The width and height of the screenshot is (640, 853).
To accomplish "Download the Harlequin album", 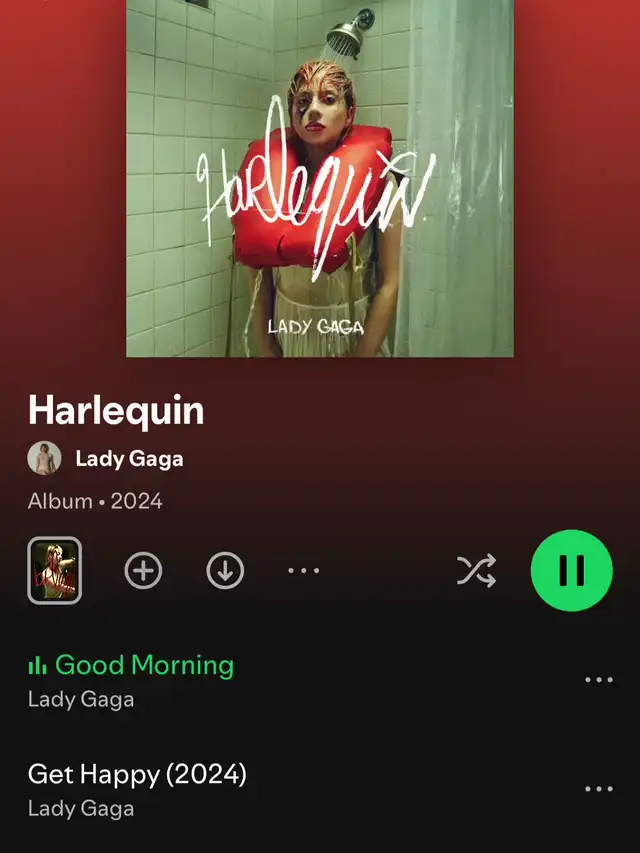I will coord(225,571).
